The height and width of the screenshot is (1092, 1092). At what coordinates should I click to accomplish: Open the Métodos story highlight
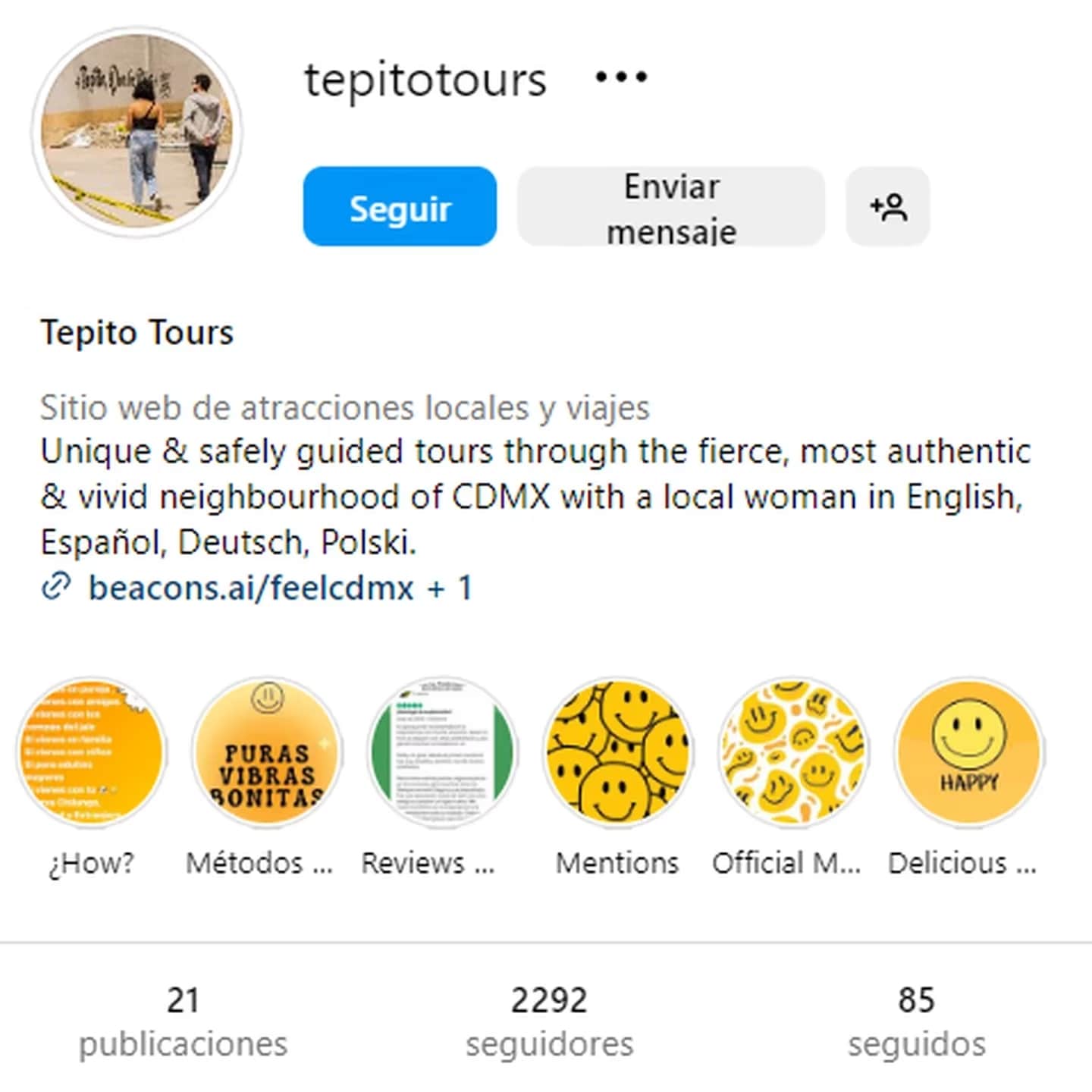(x=266, y=751)
